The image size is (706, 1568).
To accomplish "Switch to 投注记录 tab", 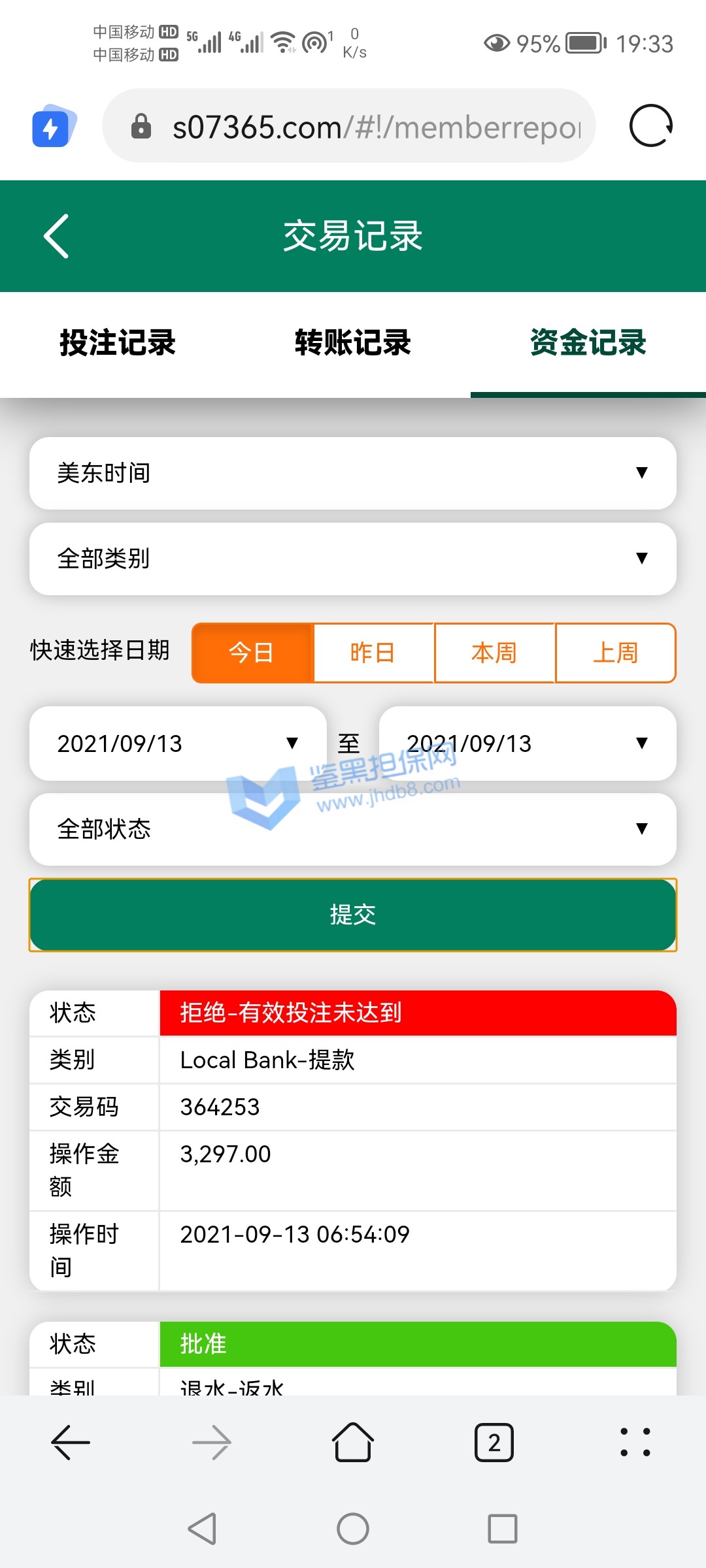I will coord(118,343).
